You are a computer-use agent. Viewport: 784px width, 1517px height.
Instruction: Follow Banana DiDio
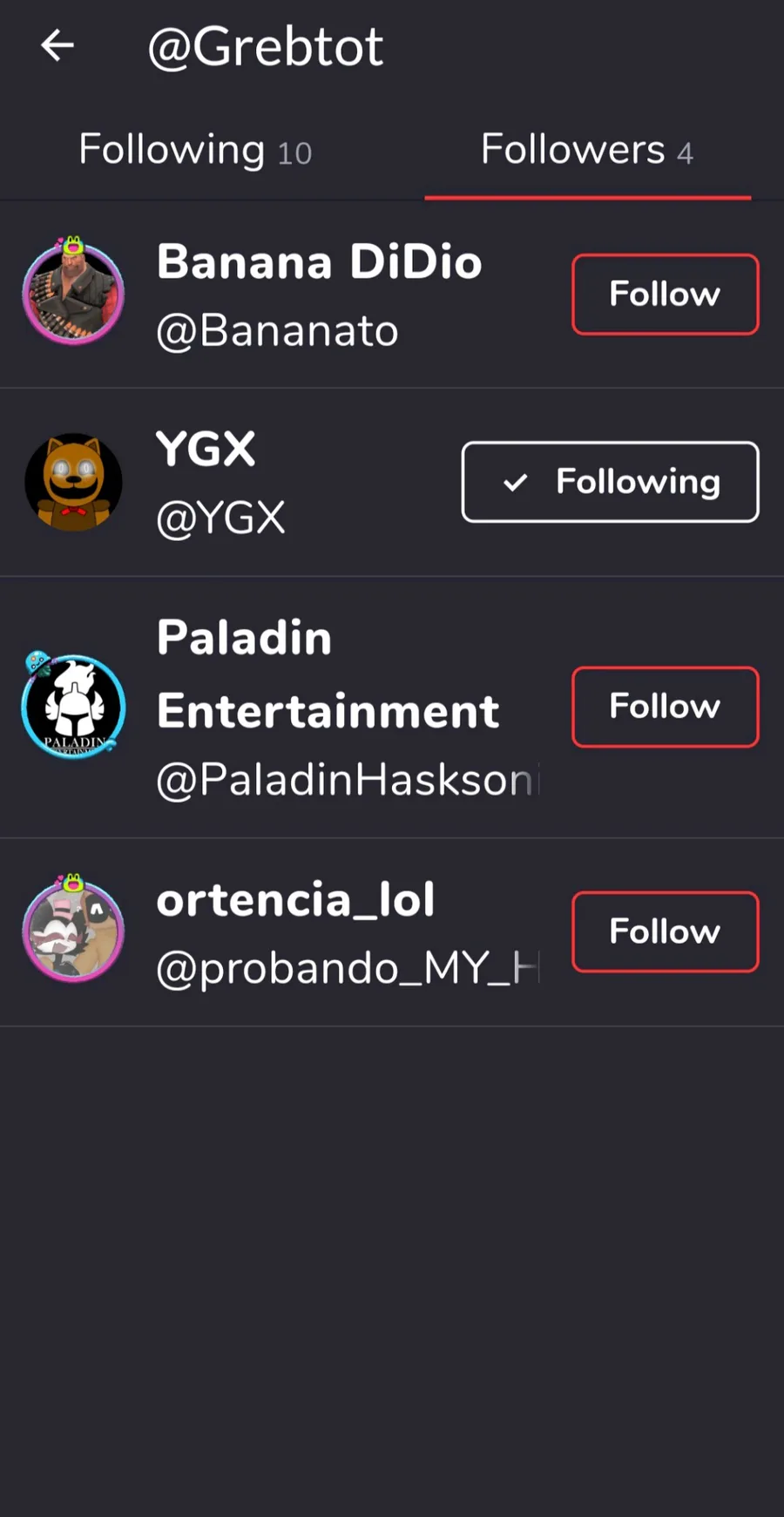pyautogui.click(x=666, y=295)
